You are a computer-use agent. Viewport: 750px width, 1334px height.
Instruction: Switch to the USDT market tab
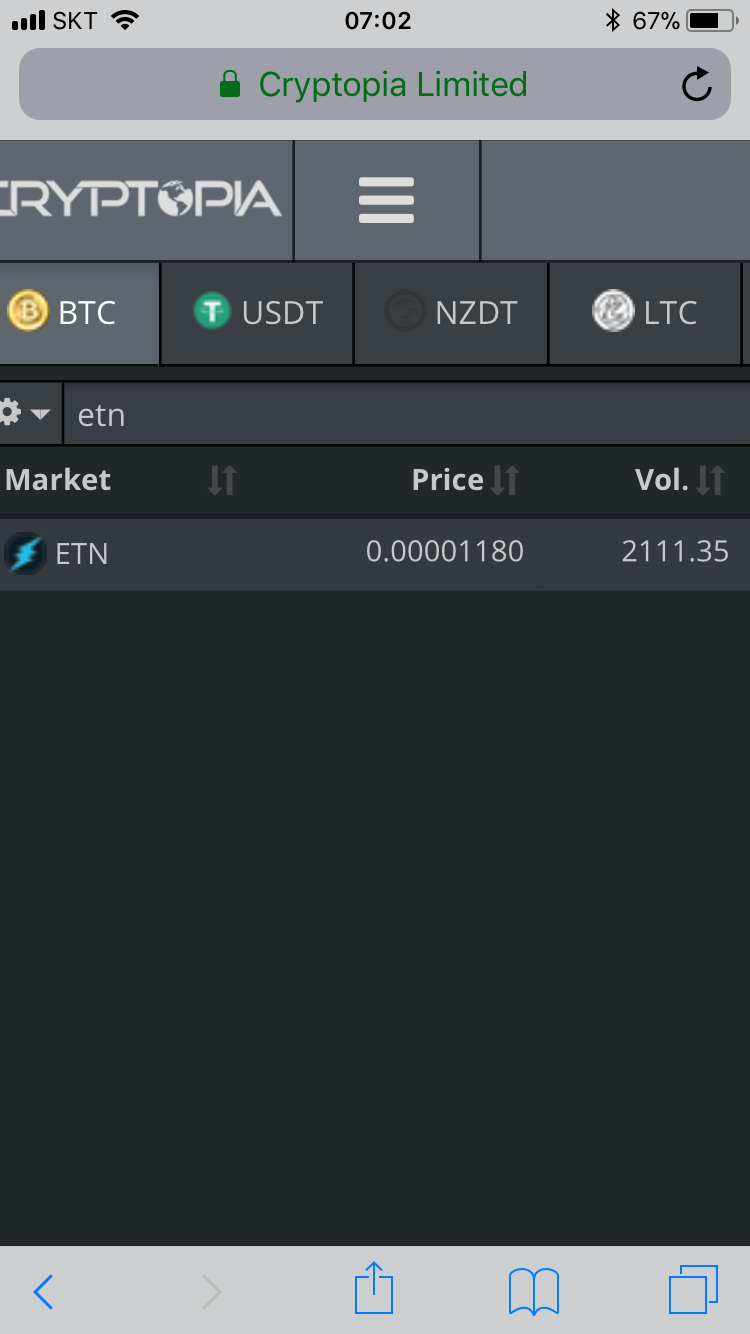pyautogui.click(x=257, y=313)
